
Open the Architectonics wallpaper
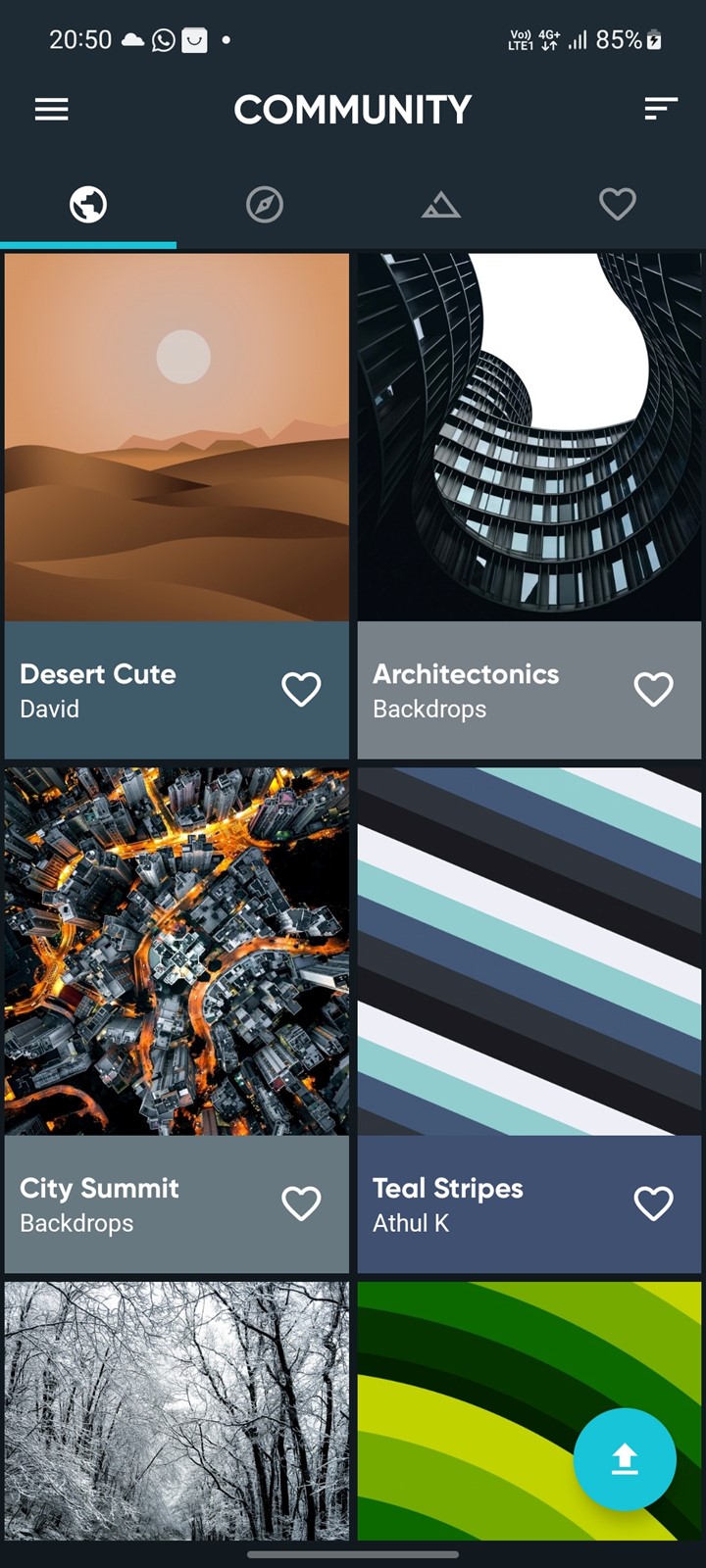click(x=529, y=437)
